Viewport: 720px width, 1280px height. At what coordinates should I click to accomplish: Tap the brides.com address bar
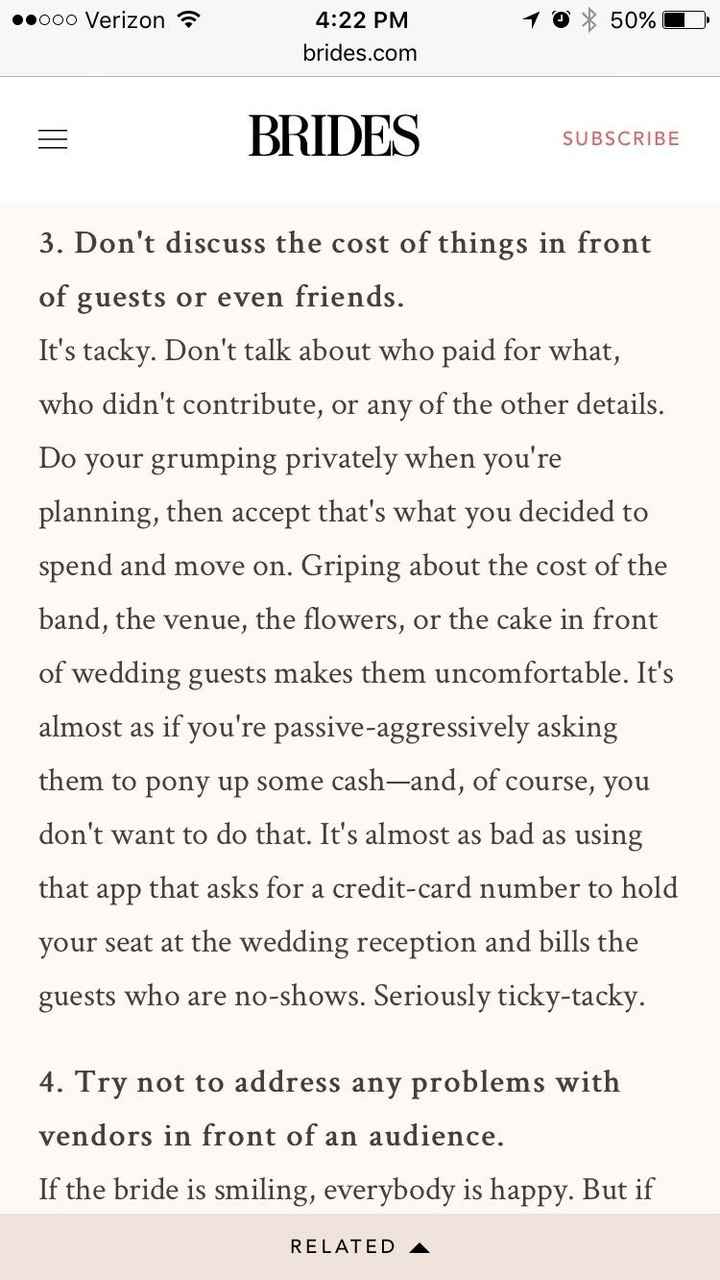click(x=360, y=53)
